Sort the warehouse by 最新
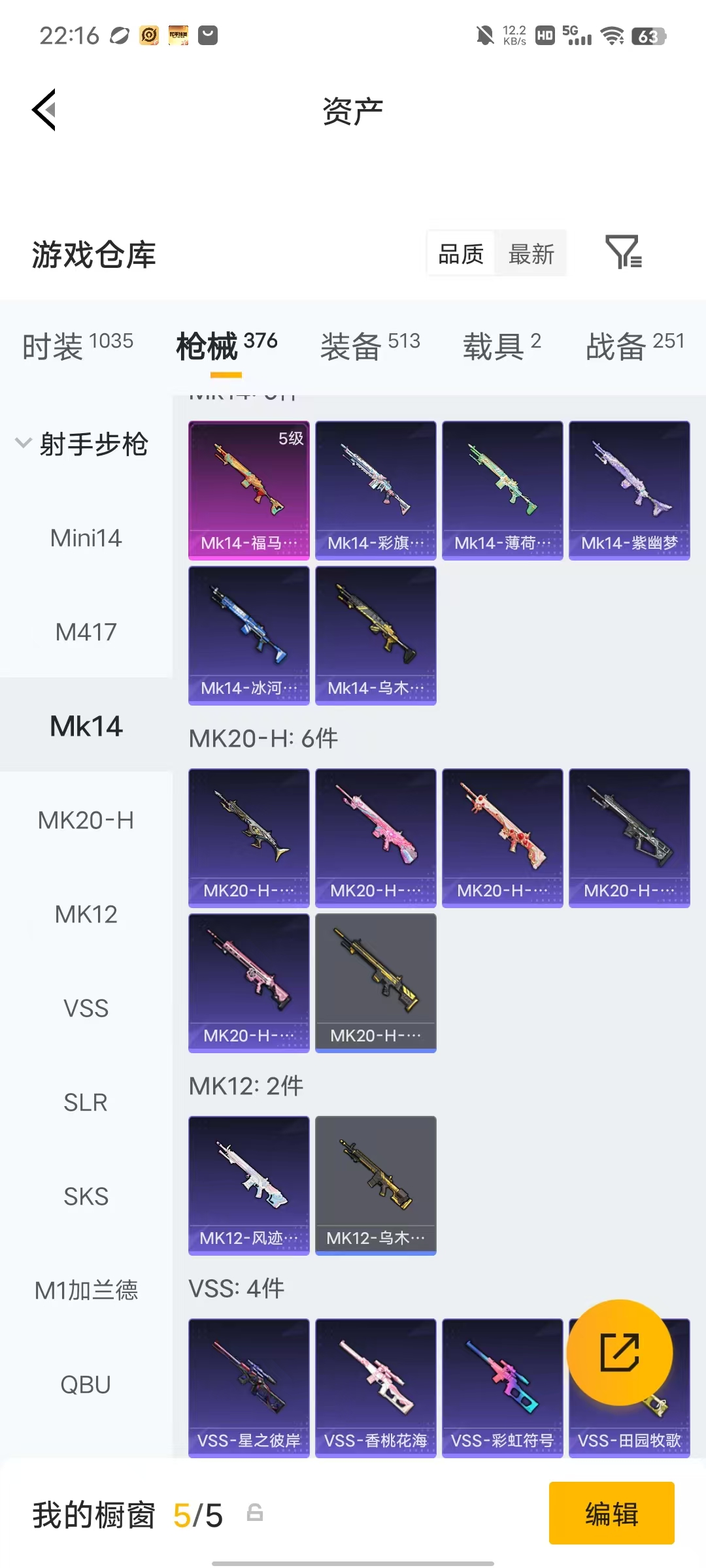The width and height of the screenshot is (706, 1568). pyautogui.click(x=531, y=254)
